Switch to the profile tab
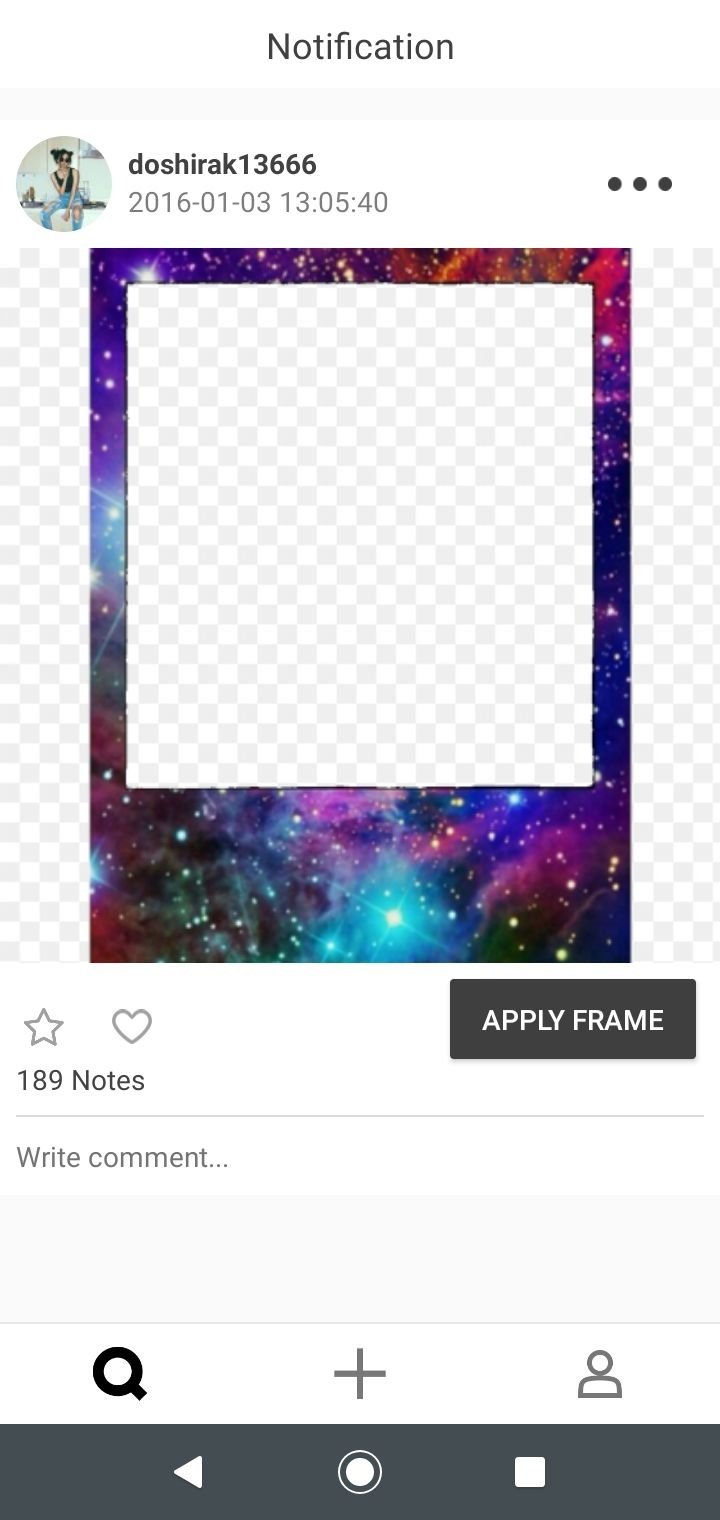The height and width of the screenshot is (1520, 720). (600, 1373)
